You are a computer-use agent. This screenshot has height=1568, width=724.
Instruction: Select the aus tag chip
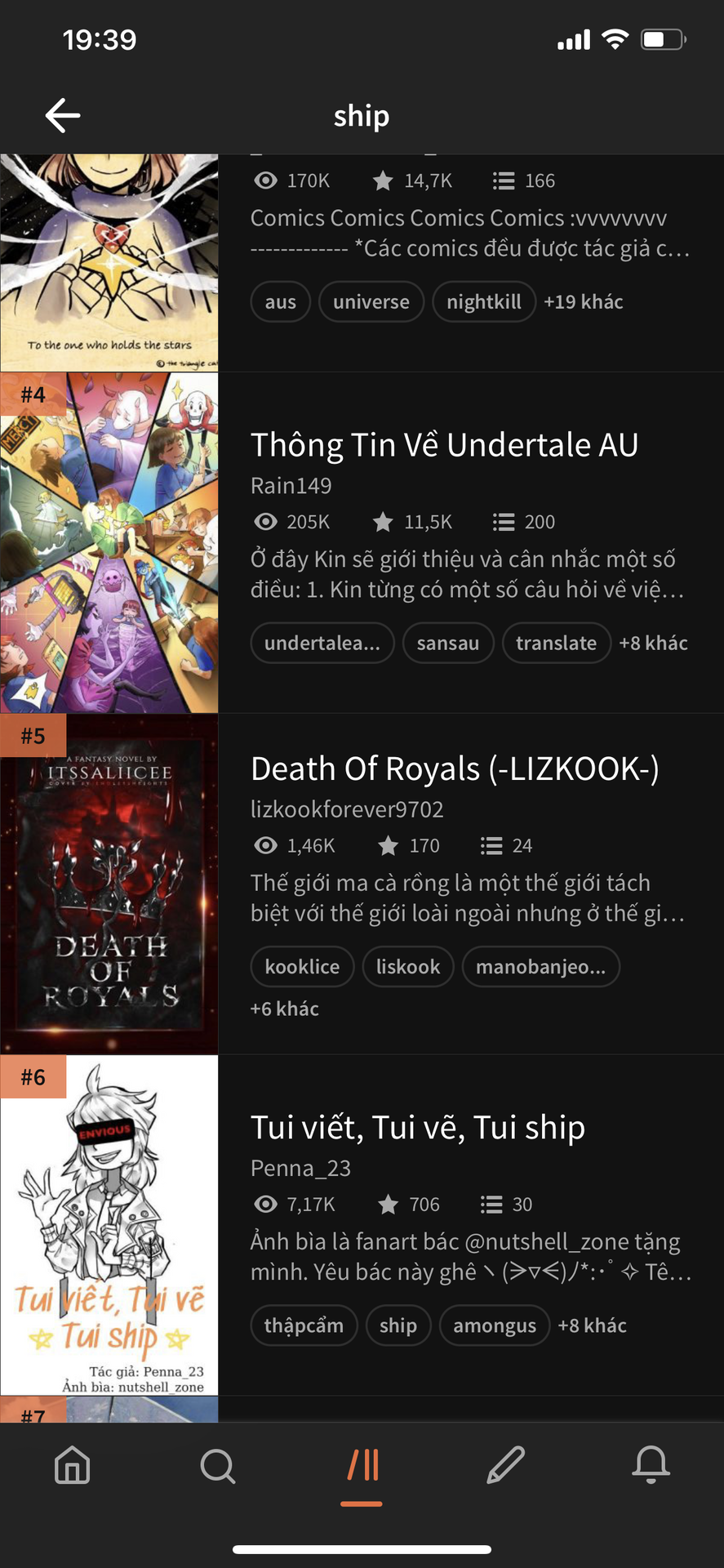pyautogui.click(x=280, y=302)
